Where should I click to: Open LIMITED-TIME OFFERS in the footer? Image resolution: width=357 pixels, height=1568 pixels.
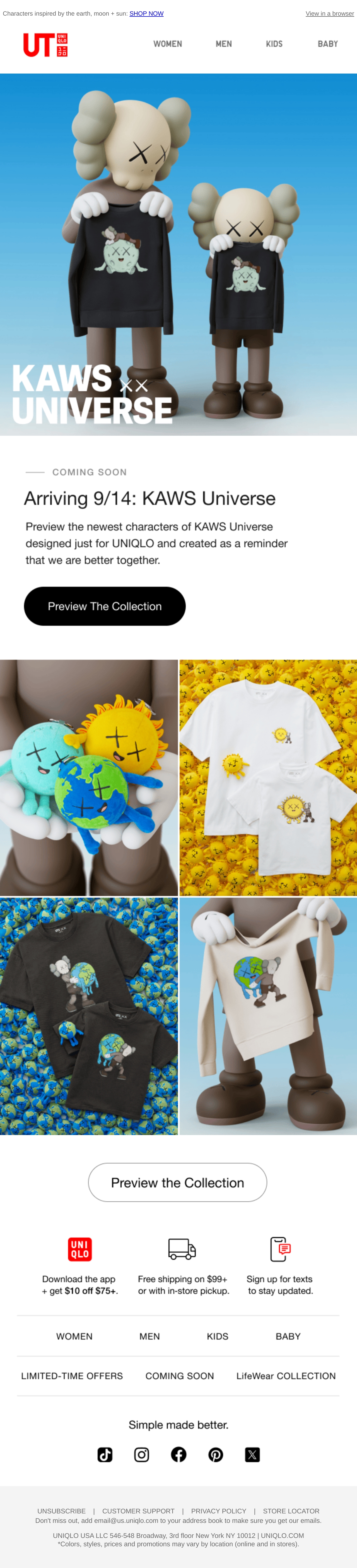pos(72,1376)
